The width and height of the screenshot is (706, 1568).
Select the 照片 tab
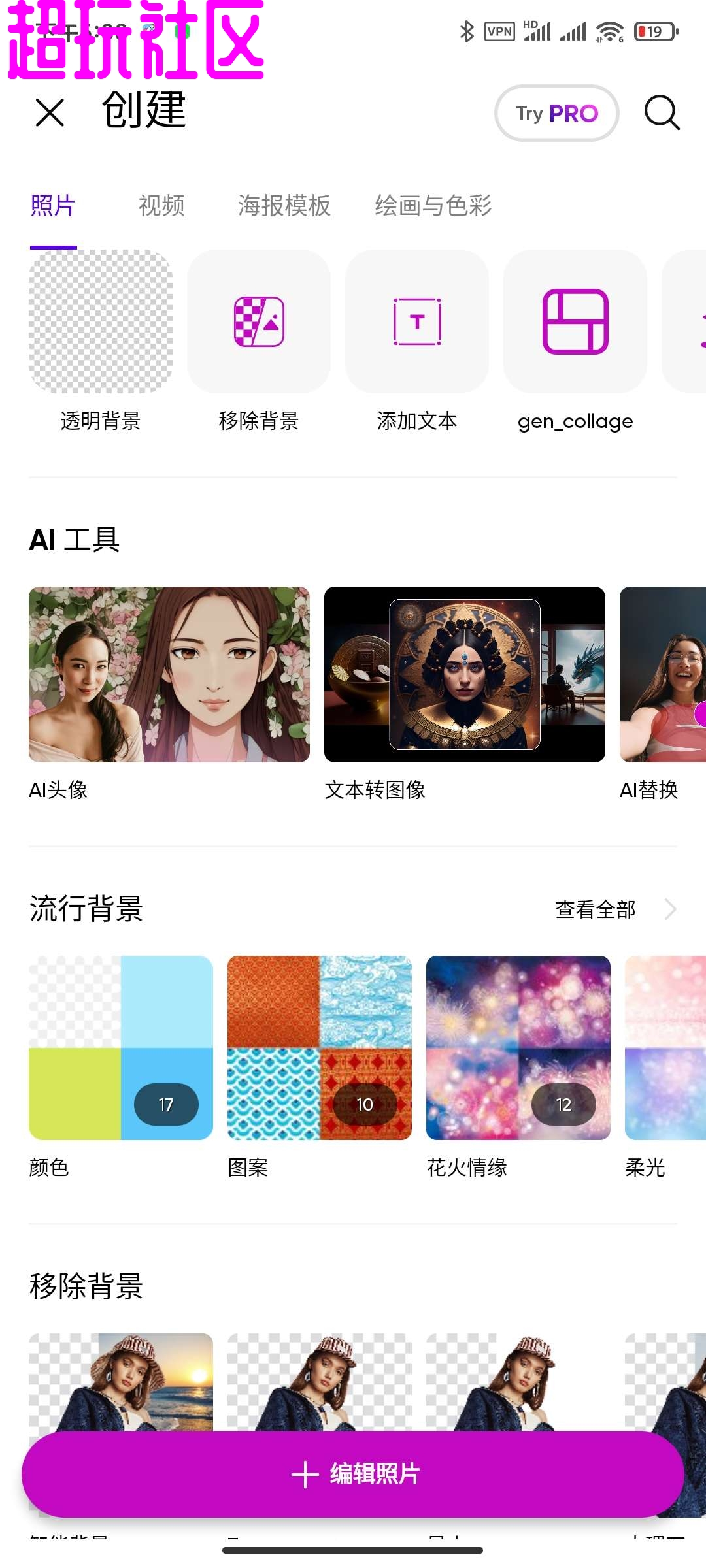(x=53, y=206)
